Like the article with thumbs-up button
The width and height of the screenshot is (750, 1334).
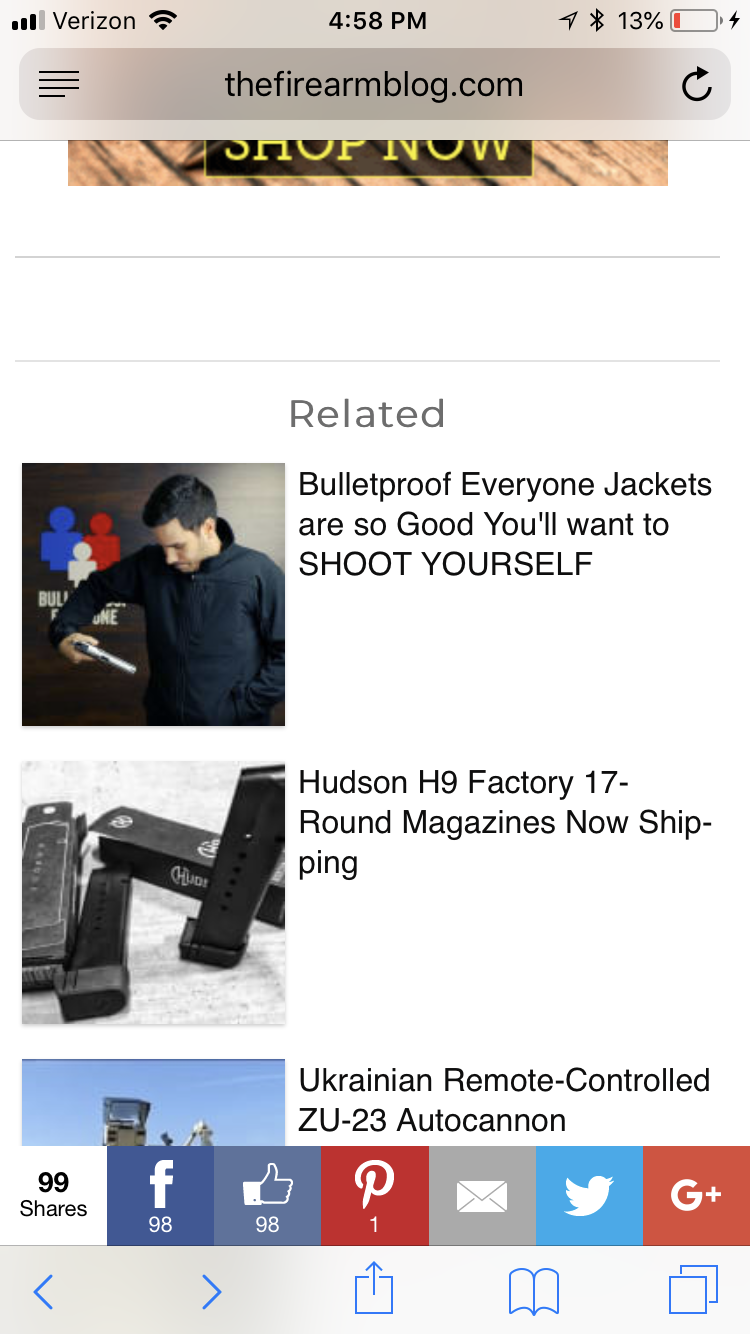point(267,1195)
